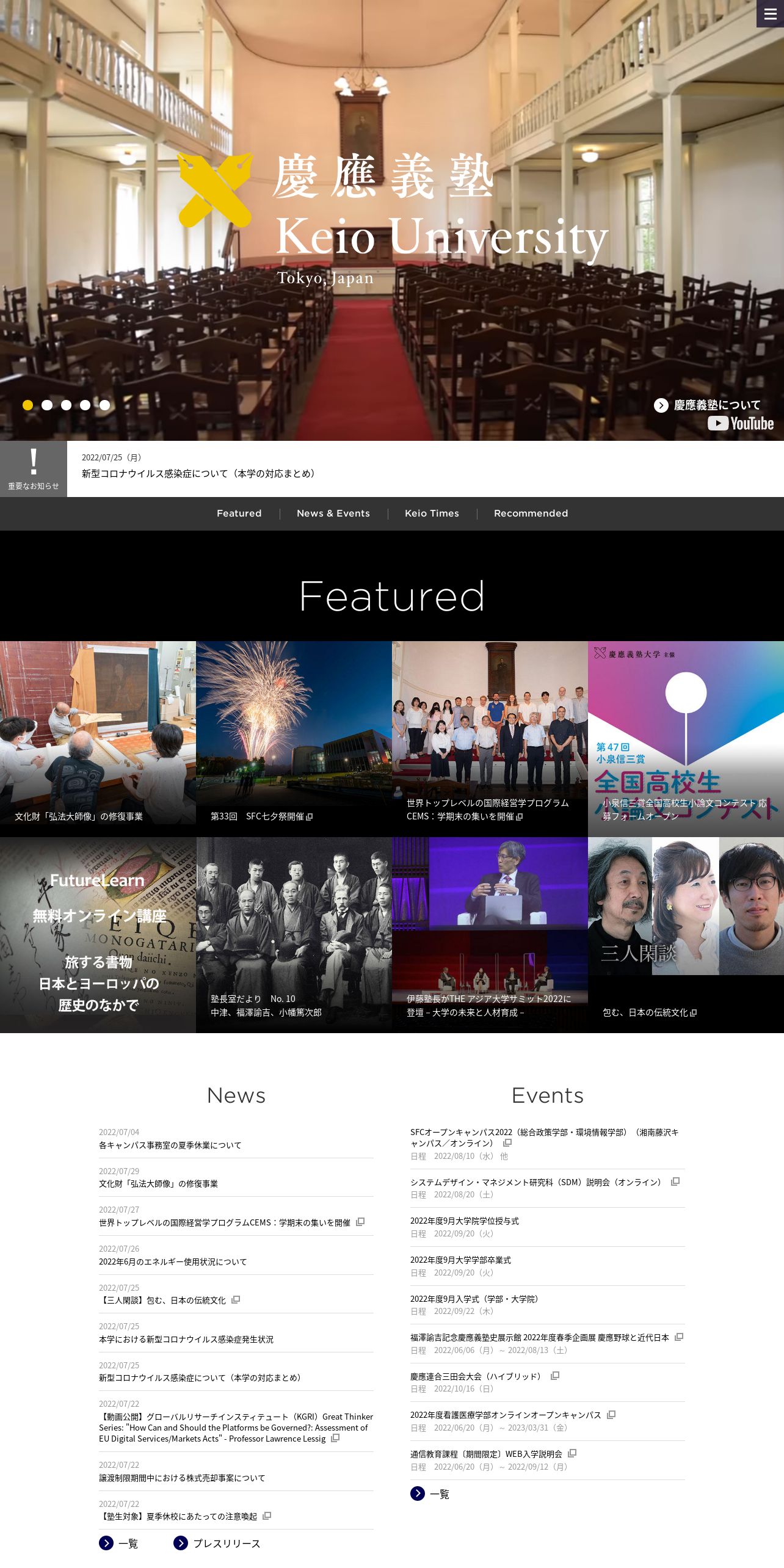Open the YouTube link on the banner

click(x=741, y=424)
